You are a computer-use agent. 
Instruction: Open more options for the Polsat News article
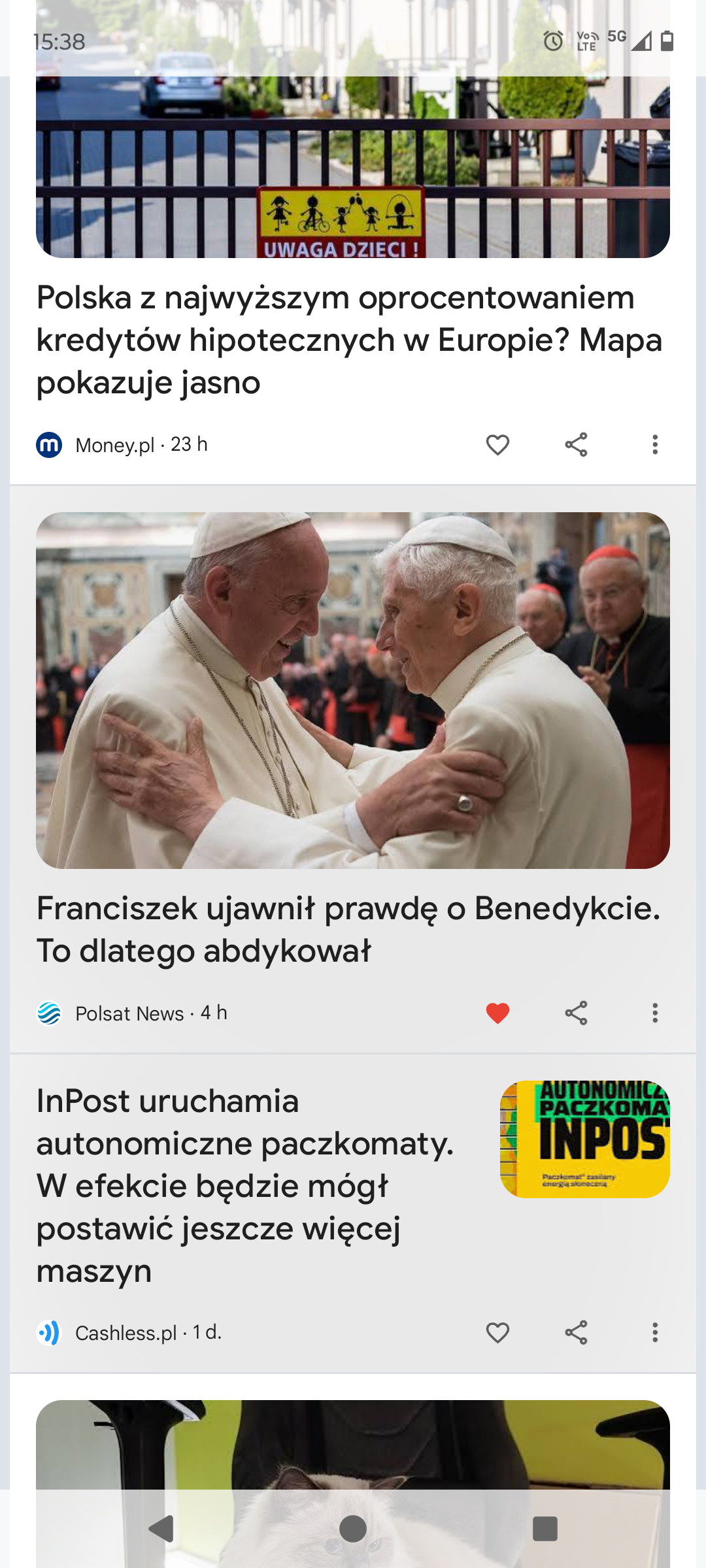654,1013
